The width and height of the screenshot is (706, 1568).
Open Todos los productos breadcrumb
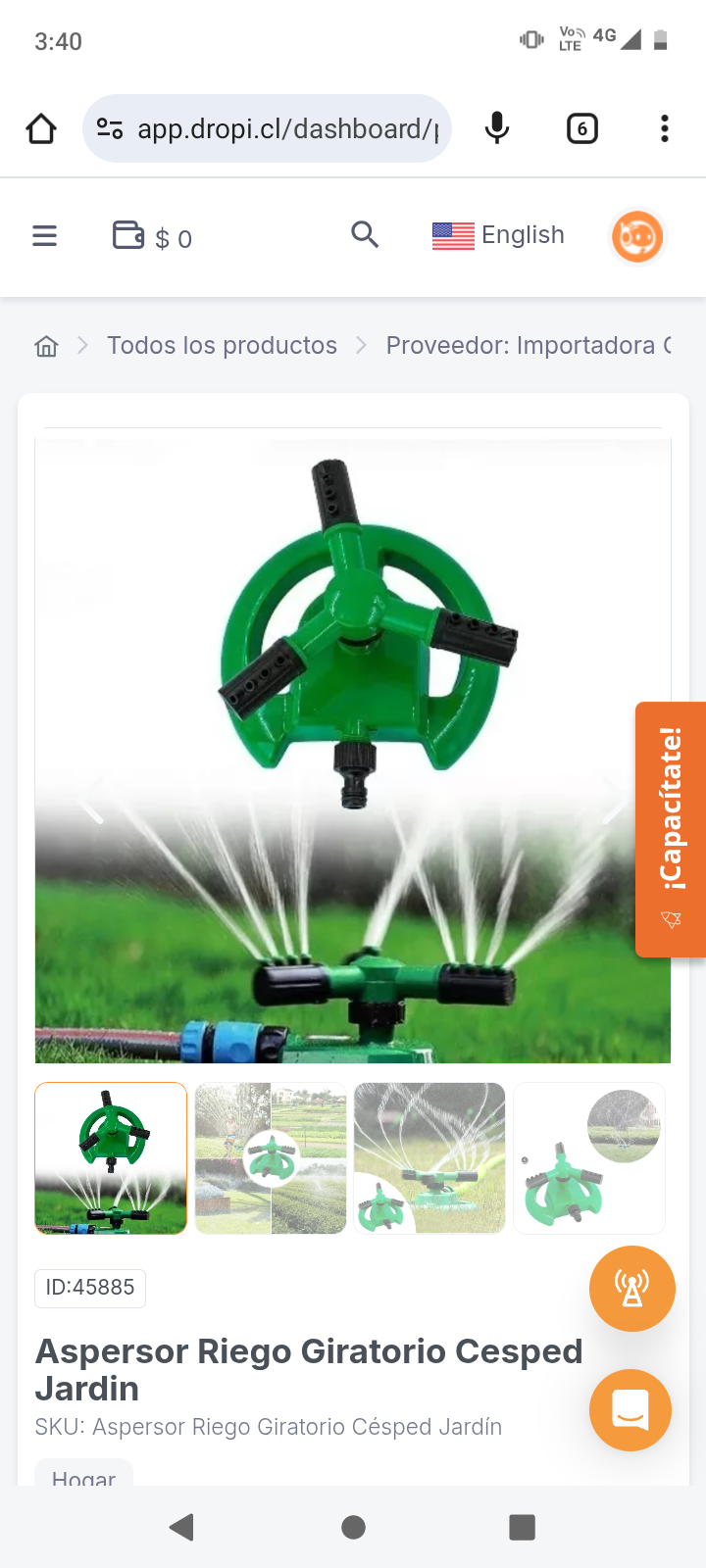click(222, 346)
